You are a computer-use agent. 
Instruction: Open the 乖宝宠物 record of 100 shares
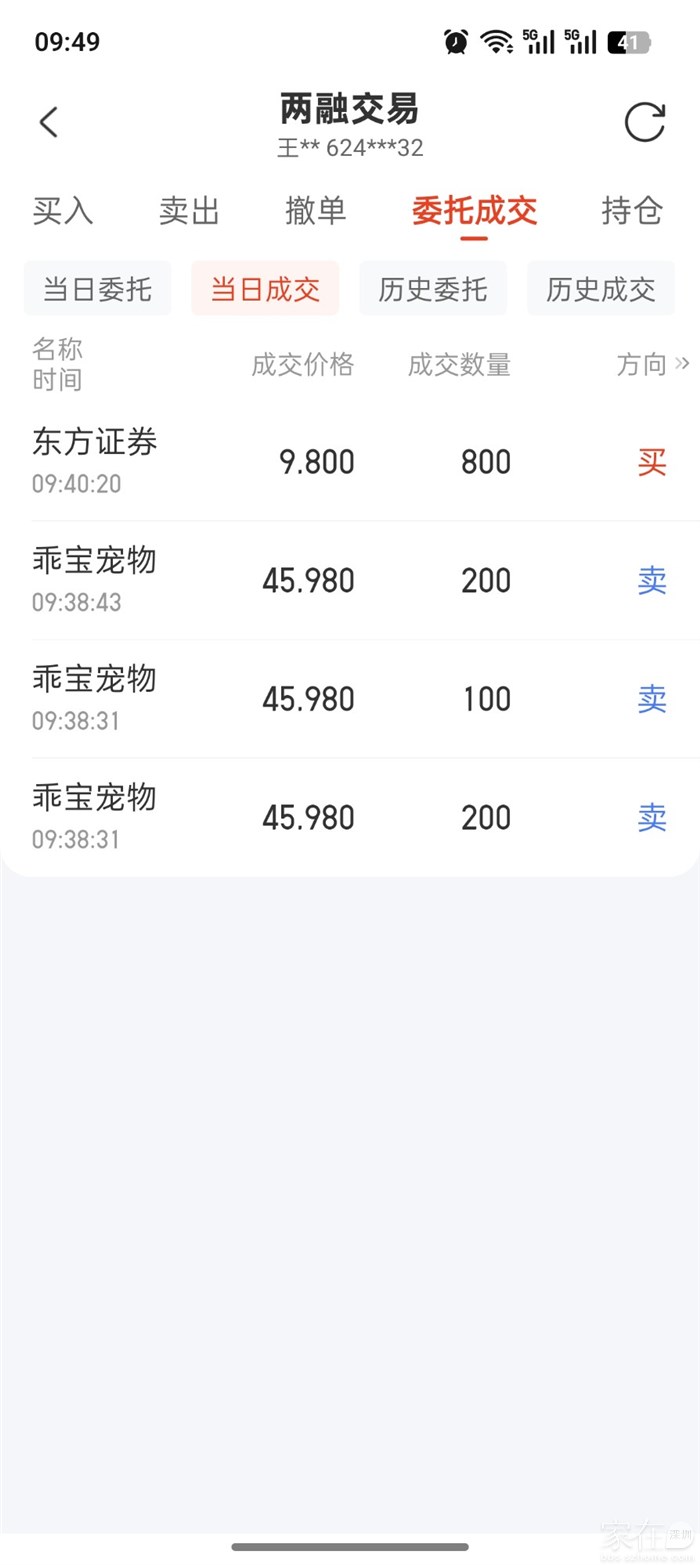(350, 699)
